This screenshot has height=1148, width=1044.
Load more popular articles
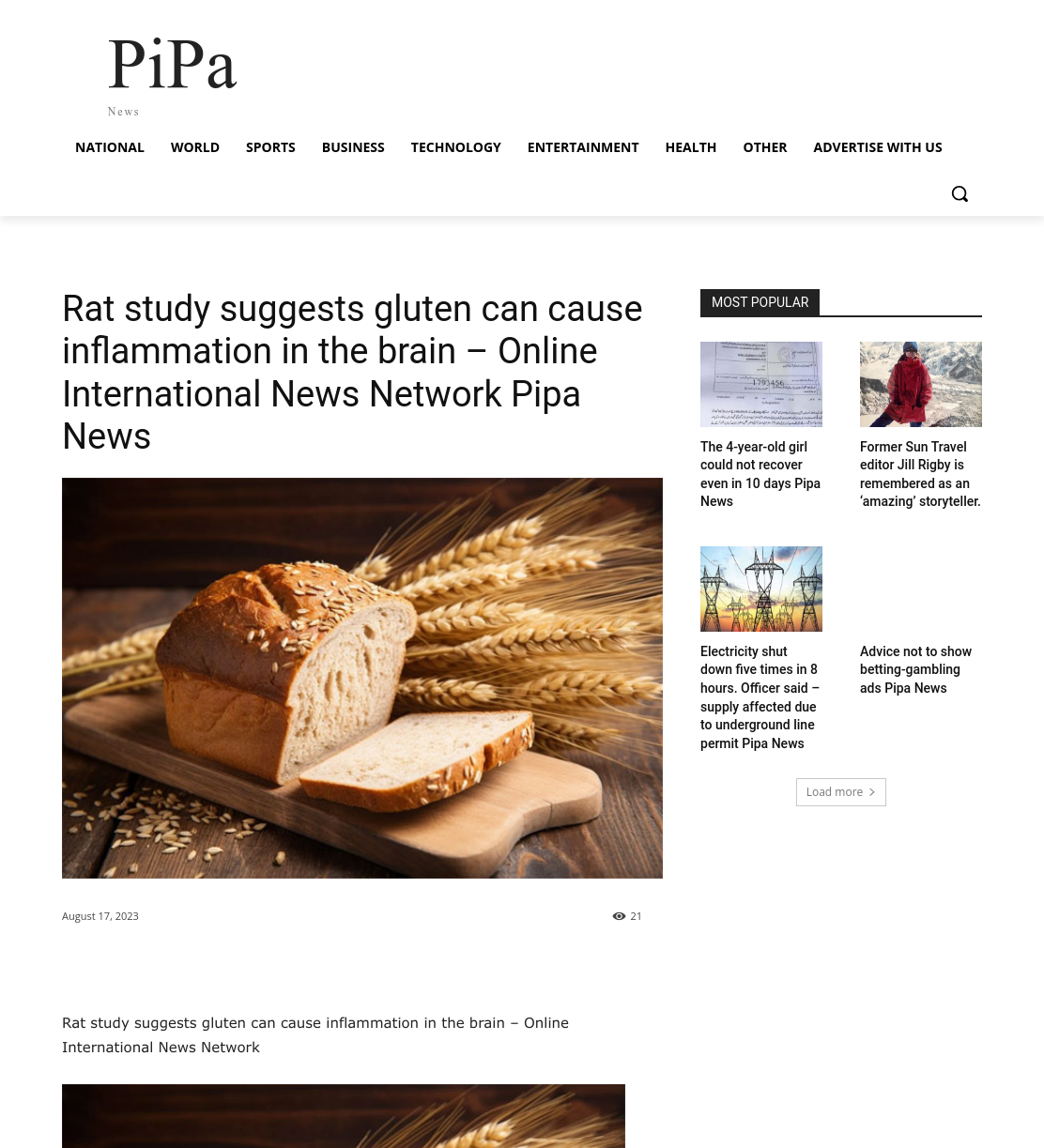tap(841, 792)
